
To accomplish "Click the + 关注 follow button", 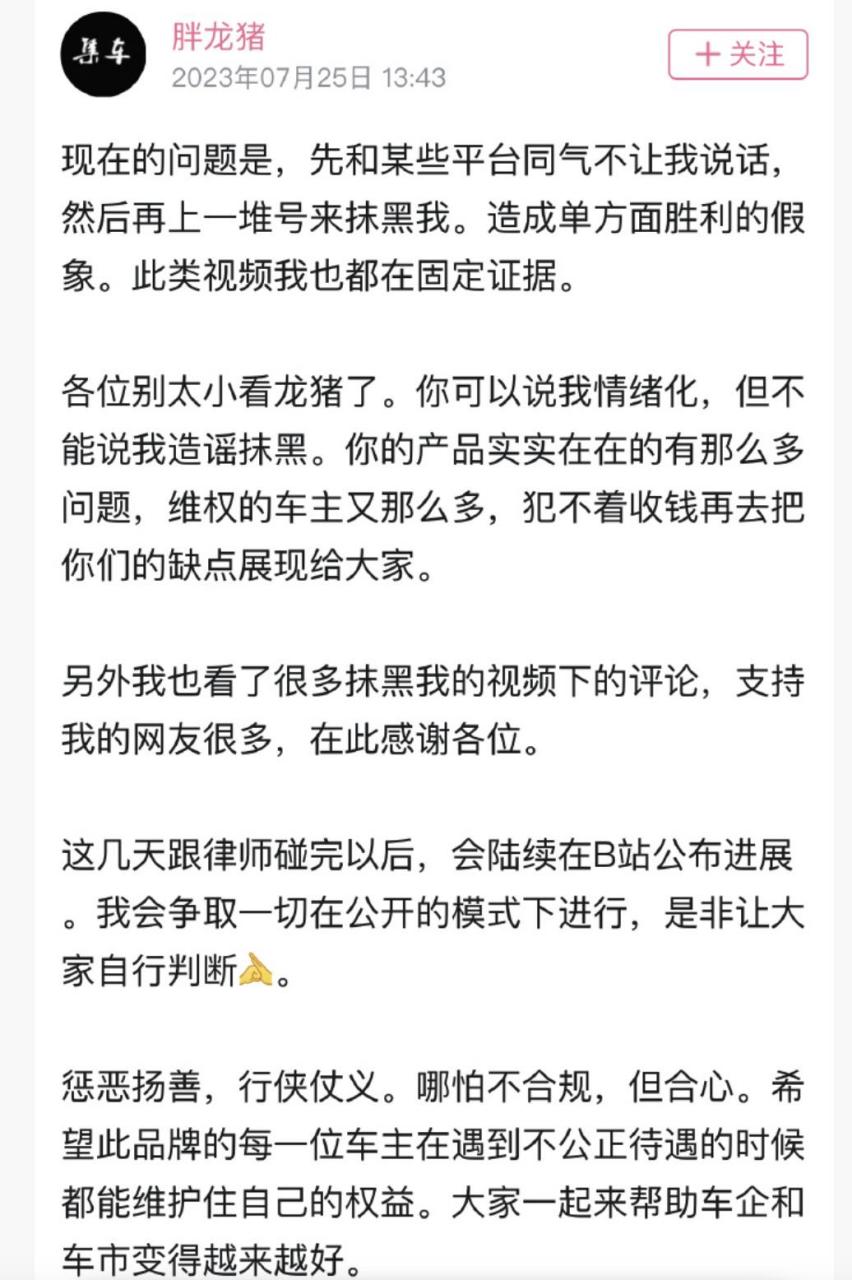I will pyautogui.click(x=736, y=55).
